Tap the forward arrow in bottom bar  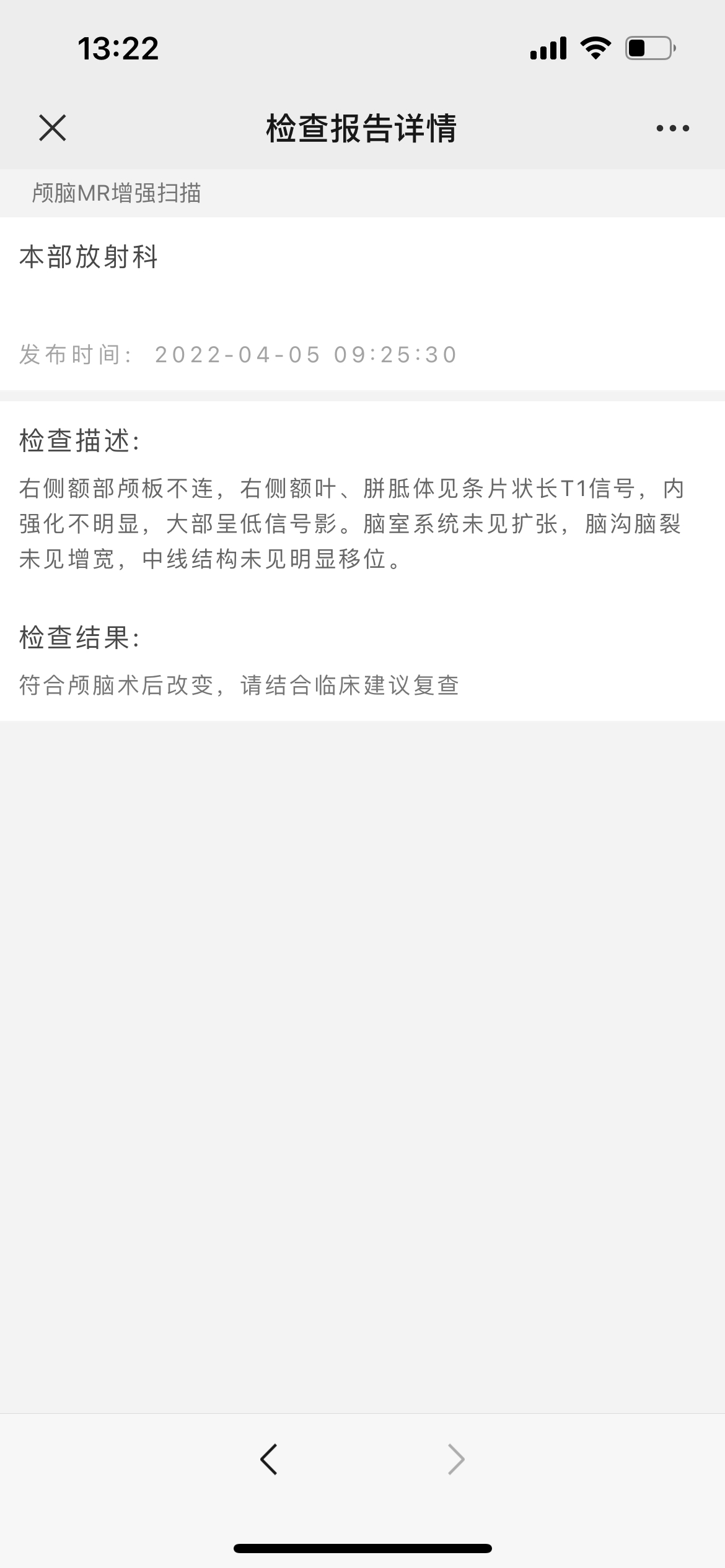(456, 1459)
